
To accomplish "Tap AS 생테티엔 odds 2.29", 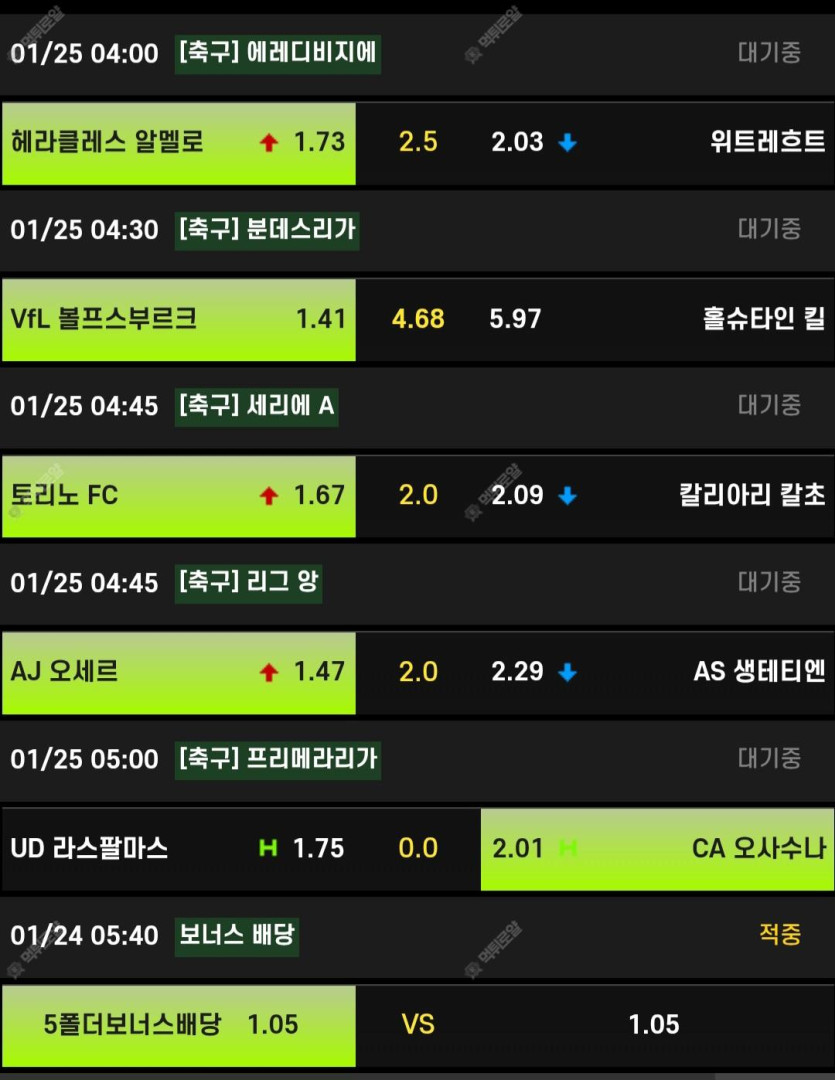I will coord(657,672).
